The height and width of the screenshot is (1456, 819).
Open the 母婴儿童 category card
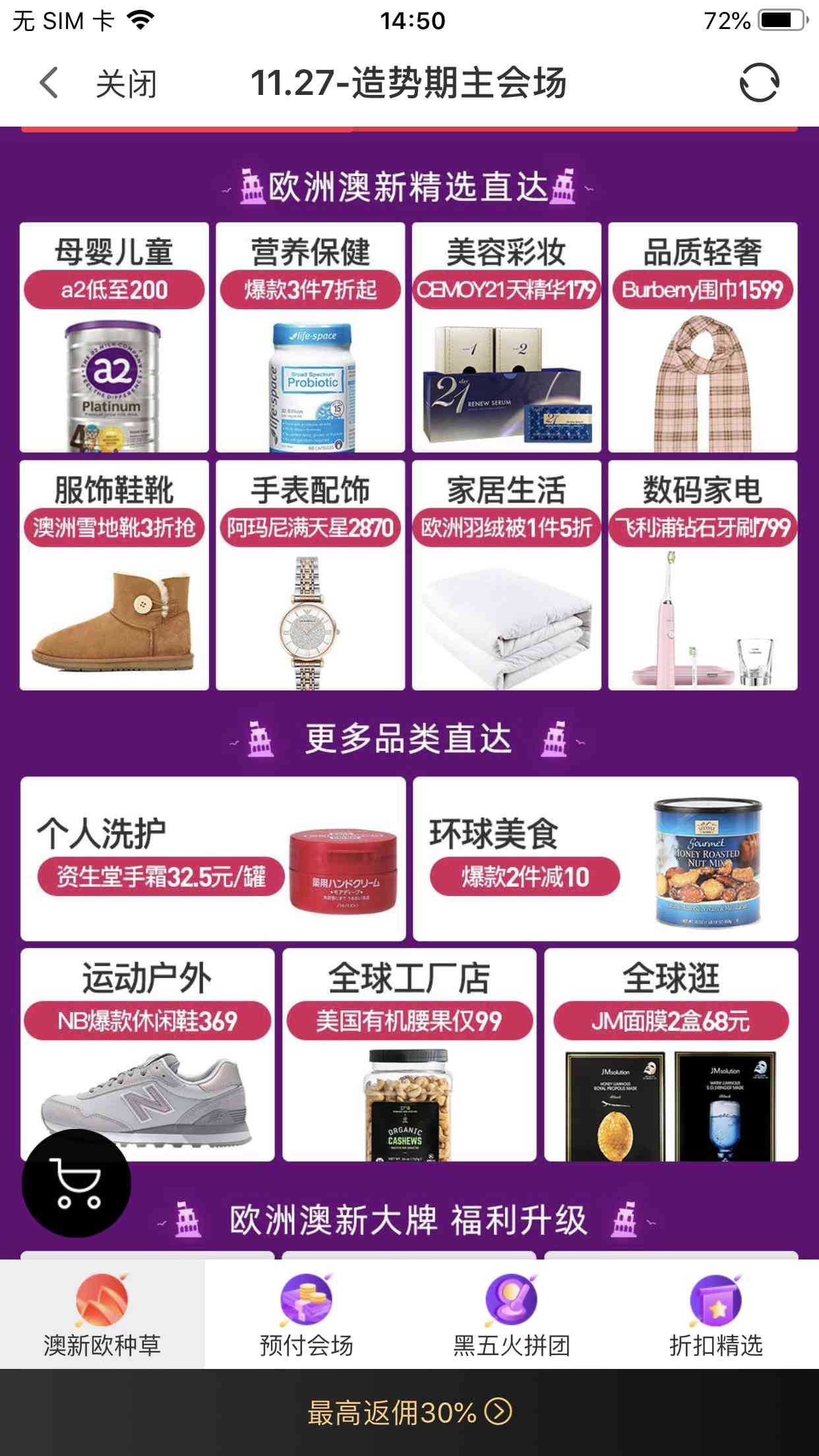[x=114, y=338]
